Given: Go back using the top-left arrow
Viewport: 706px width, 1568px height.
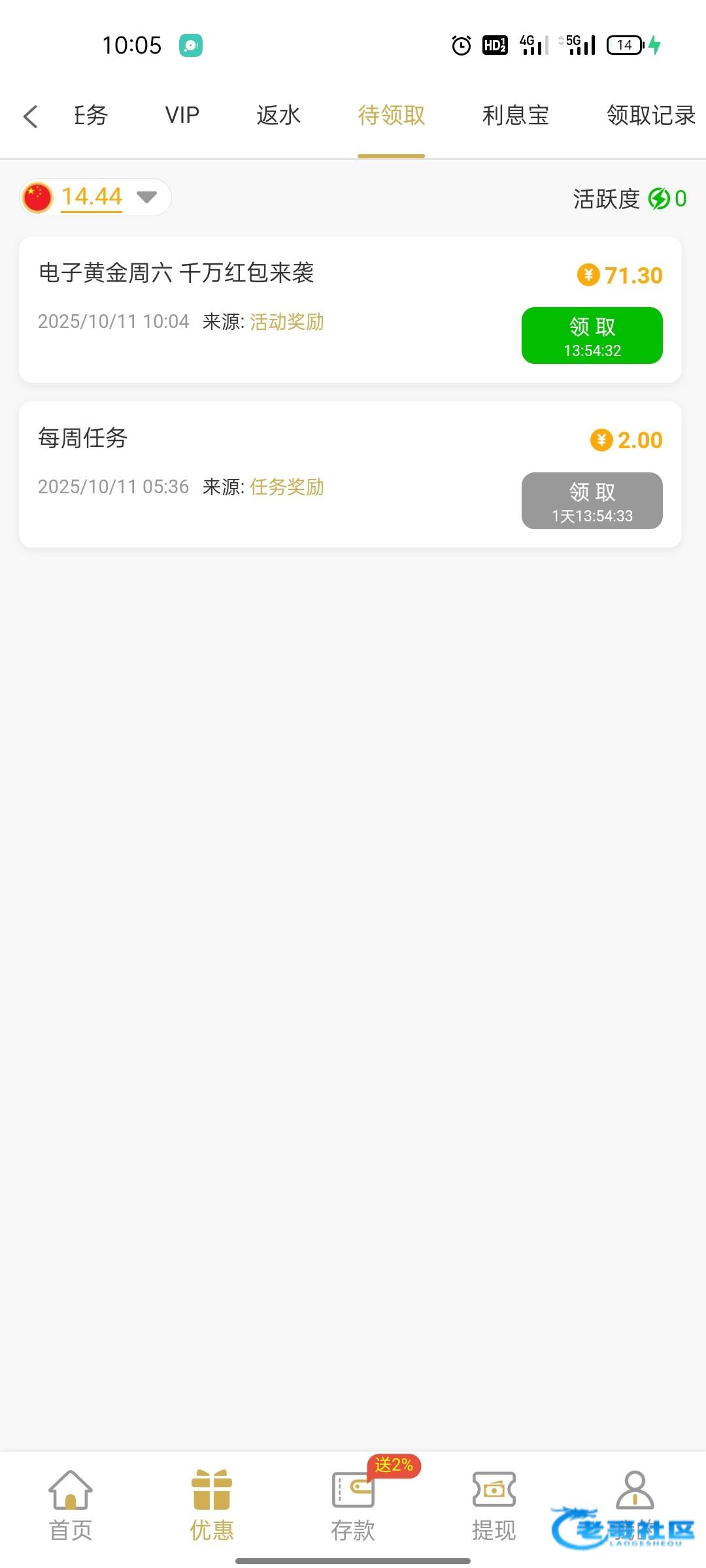Looking at the screenshot, I should [30, 117].
